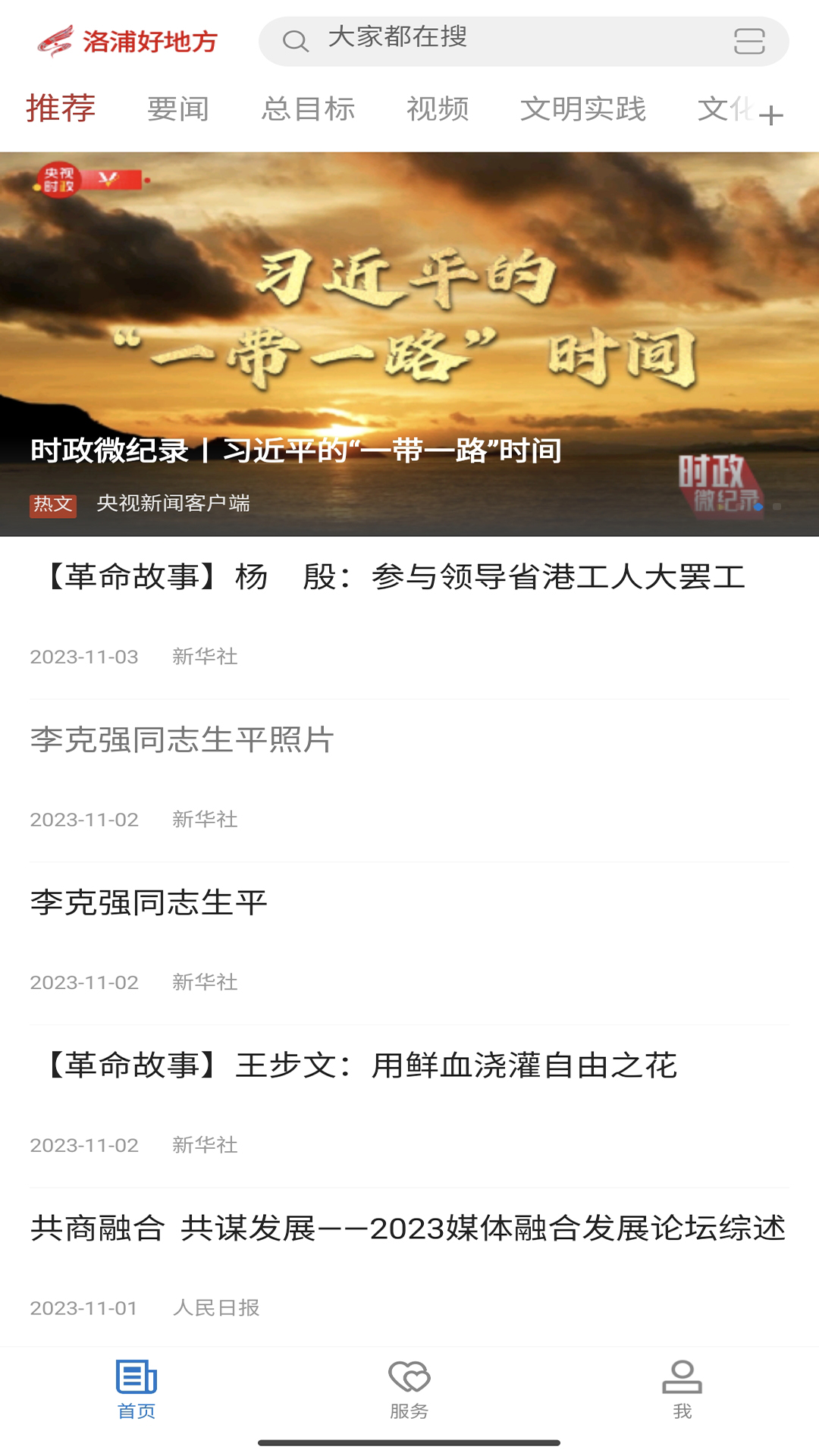The height and width of the screenshot is (1456, 819).
Task: Open the scan icon in search bar
Action: click(x=748, y=41)
